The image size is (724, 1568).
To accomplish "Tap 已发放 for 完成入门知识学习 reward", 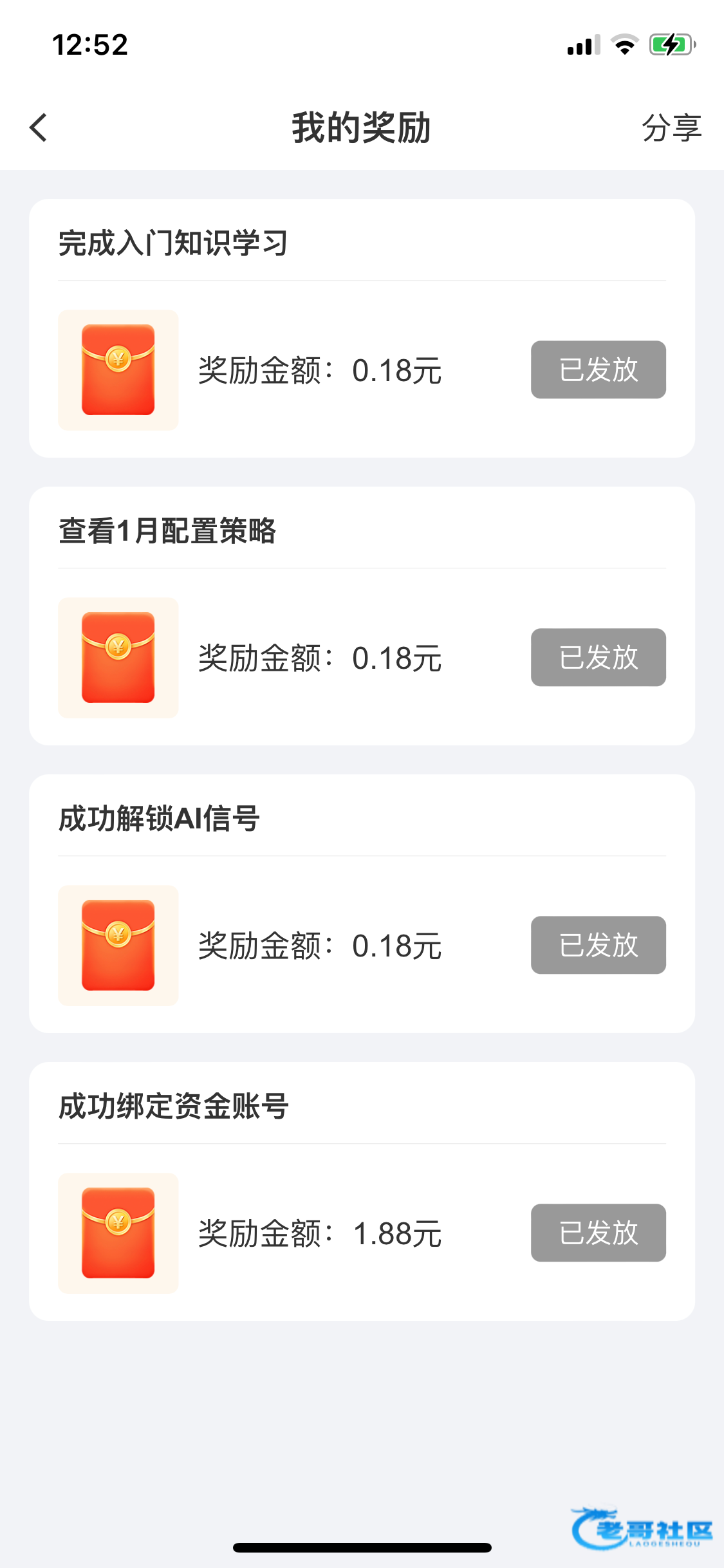I will [x=598, y=369].
